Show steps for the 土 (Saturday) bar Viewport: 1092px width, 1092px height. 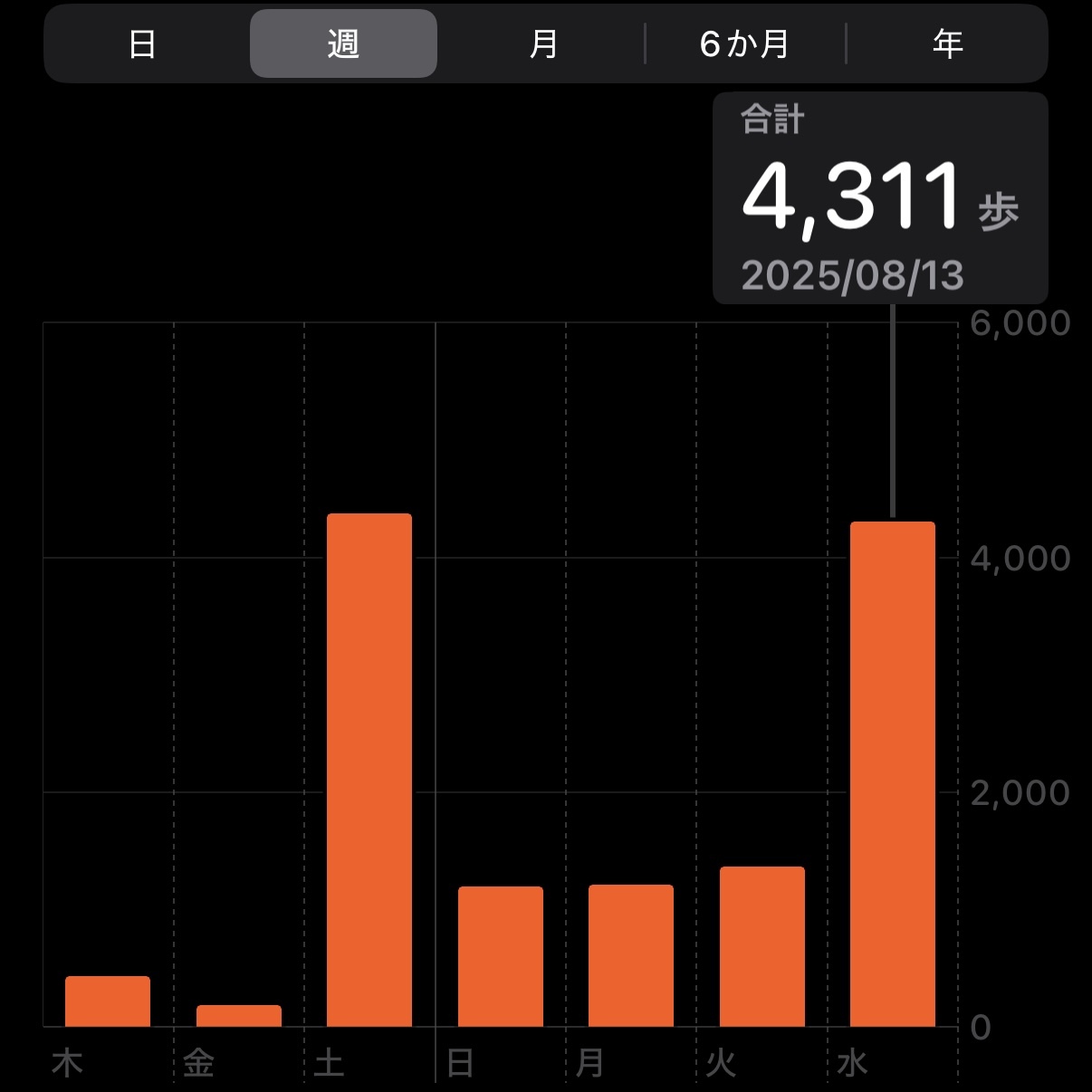pos(369,770)
